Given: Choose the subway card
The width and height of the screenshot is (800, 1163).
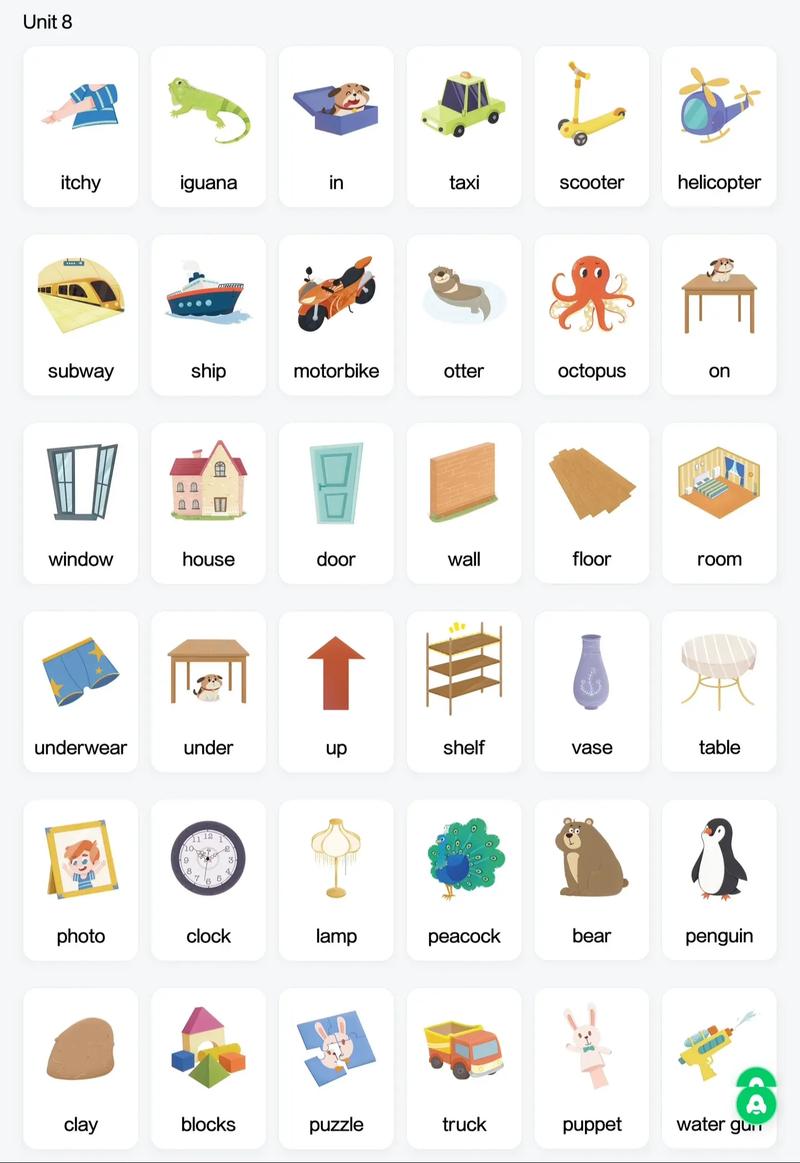Looking at the screenshot, I should 81,314.
